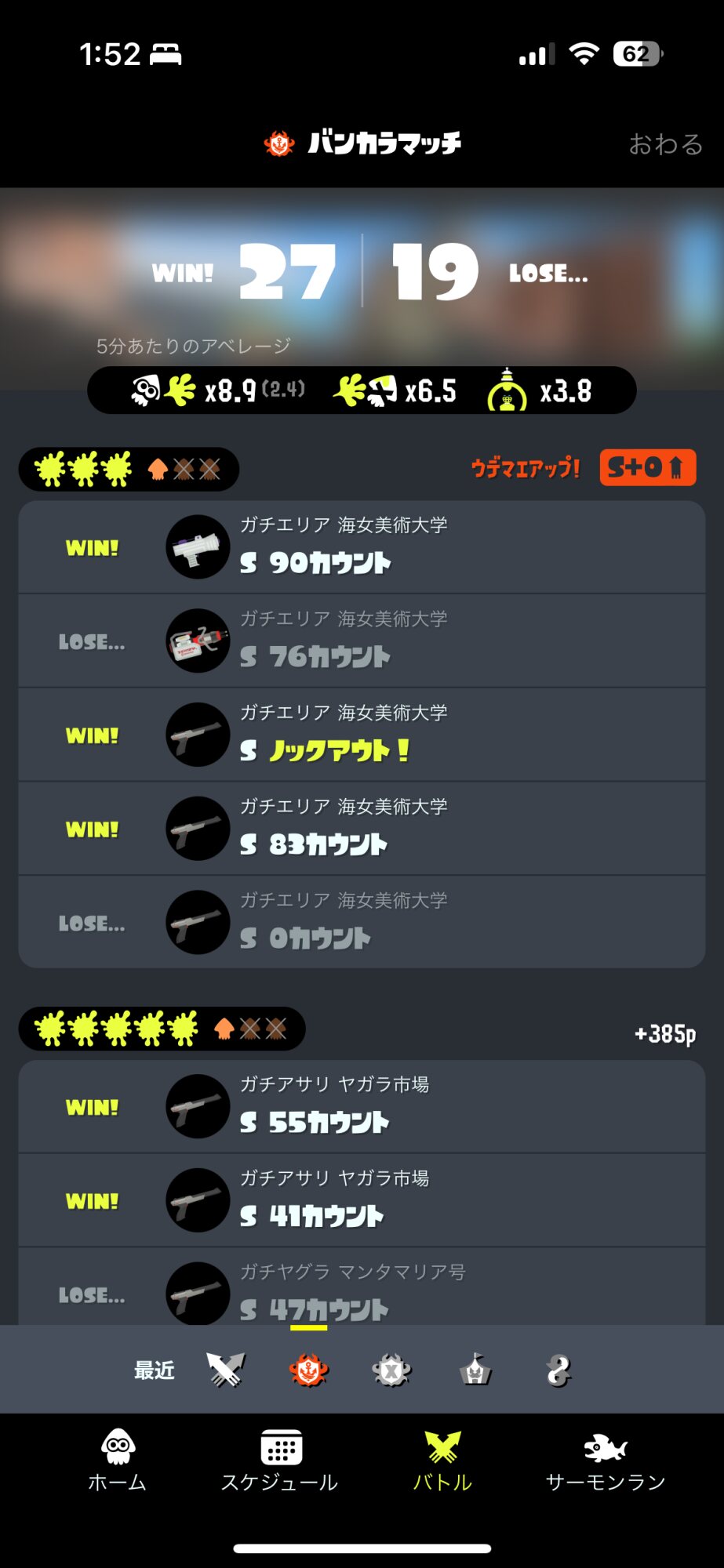Open the 55カウント ガチアサリ battle

click(x=362, y=1106)
